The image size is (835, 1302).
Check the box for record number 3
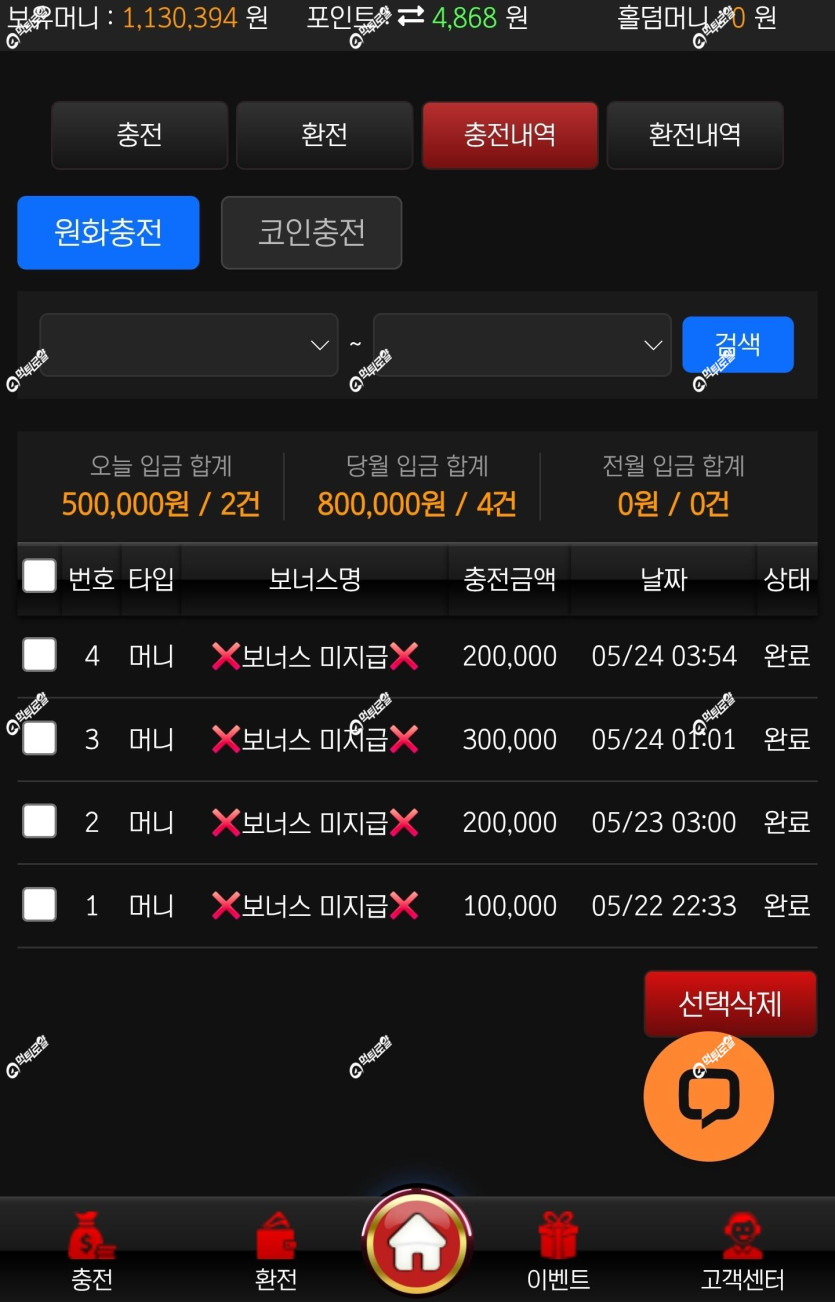[39, 739]
